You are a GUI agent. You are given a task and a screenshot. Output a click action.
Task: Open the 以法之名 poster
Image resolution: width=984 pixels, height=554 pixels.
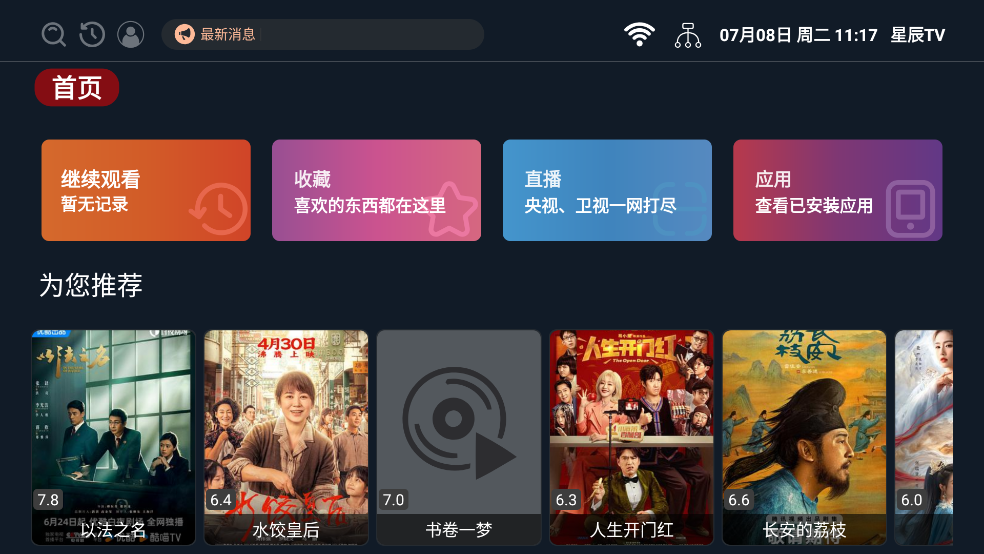(113, 437)
